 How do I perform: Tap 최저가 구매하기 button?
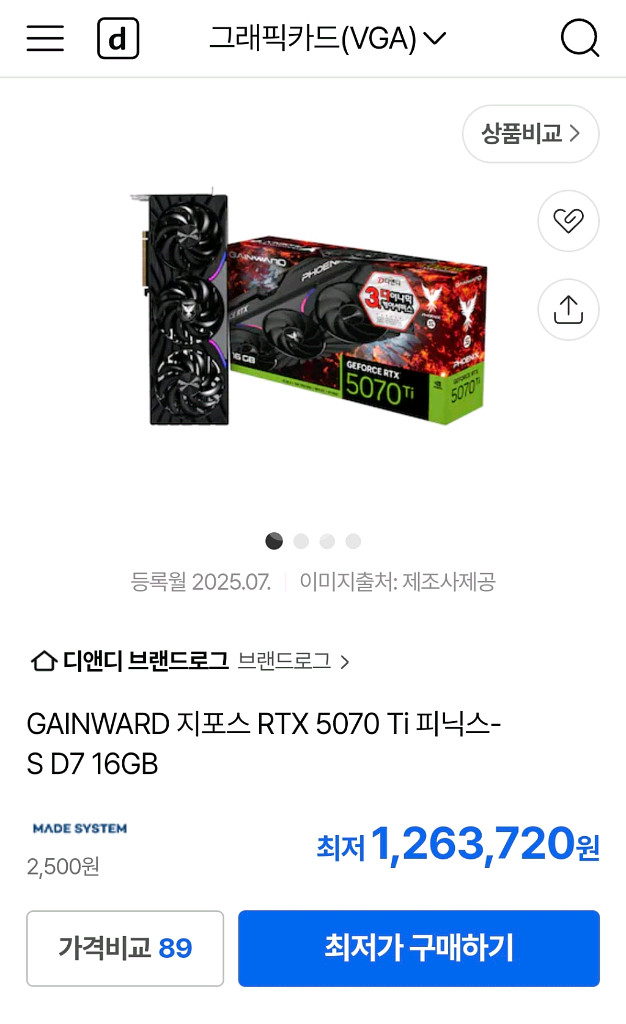tap(418, 948)
